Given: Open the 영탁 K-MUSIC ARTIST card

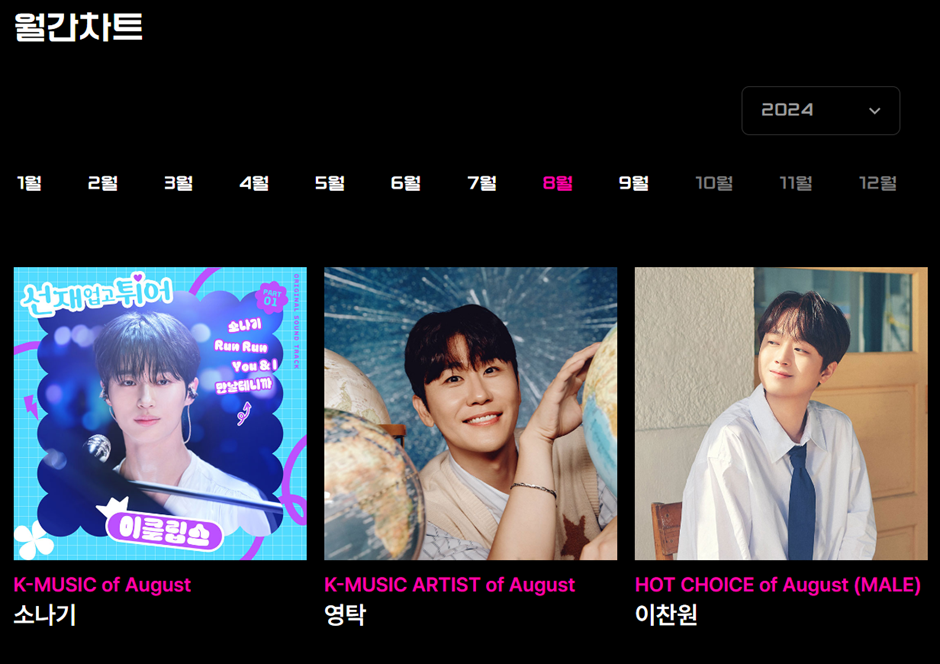Looking at the screenshot, I should [x=470, y=413].
